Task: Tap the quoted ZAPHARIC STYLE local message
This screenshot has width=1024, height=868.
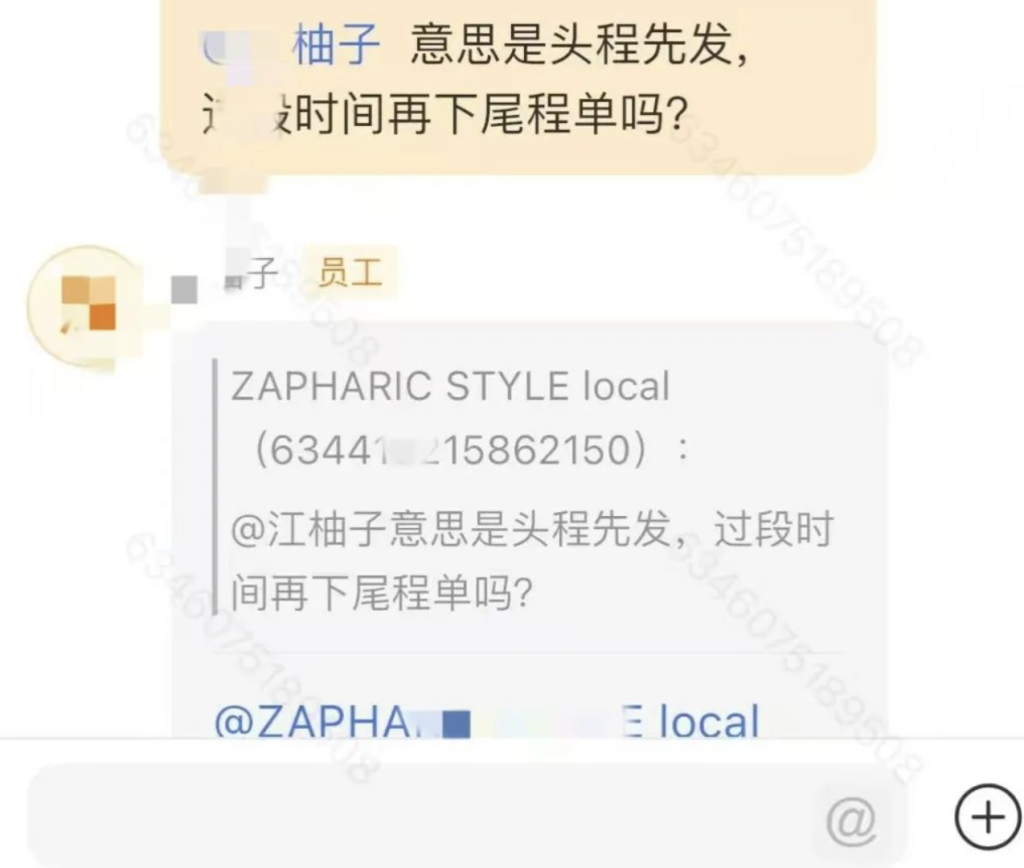Action: point(530,490)
